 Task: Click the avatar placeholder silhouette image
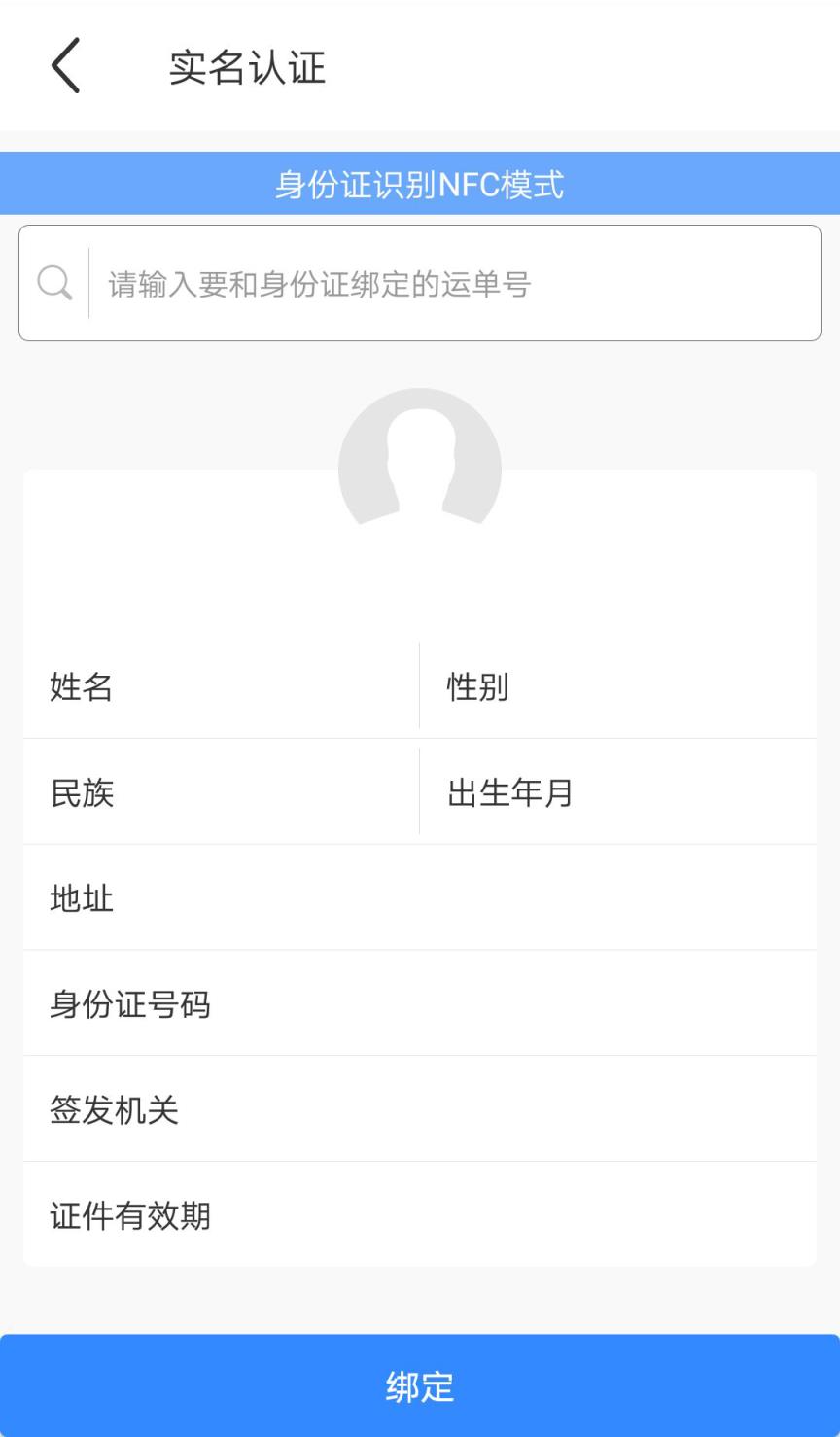[419, 457]
